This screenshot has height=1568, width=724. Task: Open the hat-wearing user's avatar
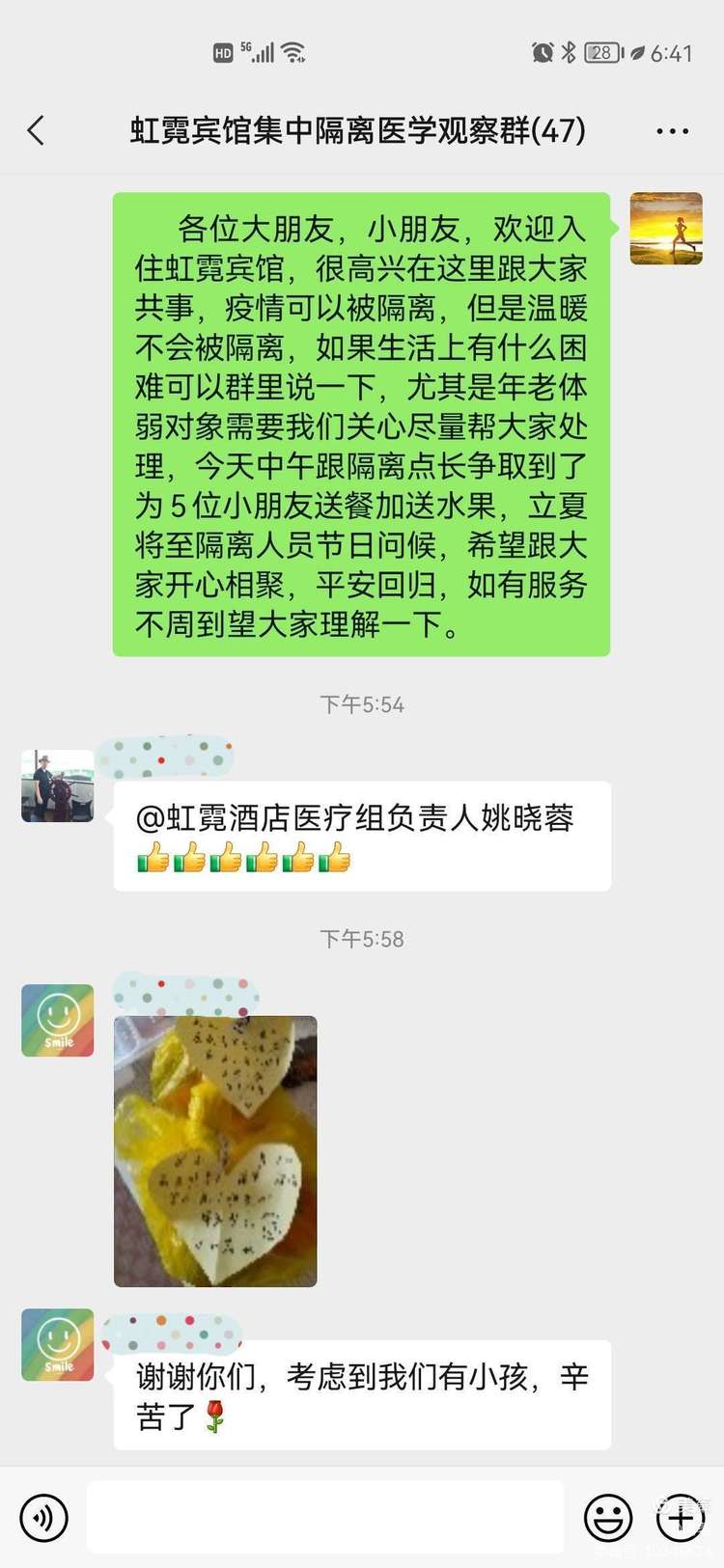pos(57,786)
